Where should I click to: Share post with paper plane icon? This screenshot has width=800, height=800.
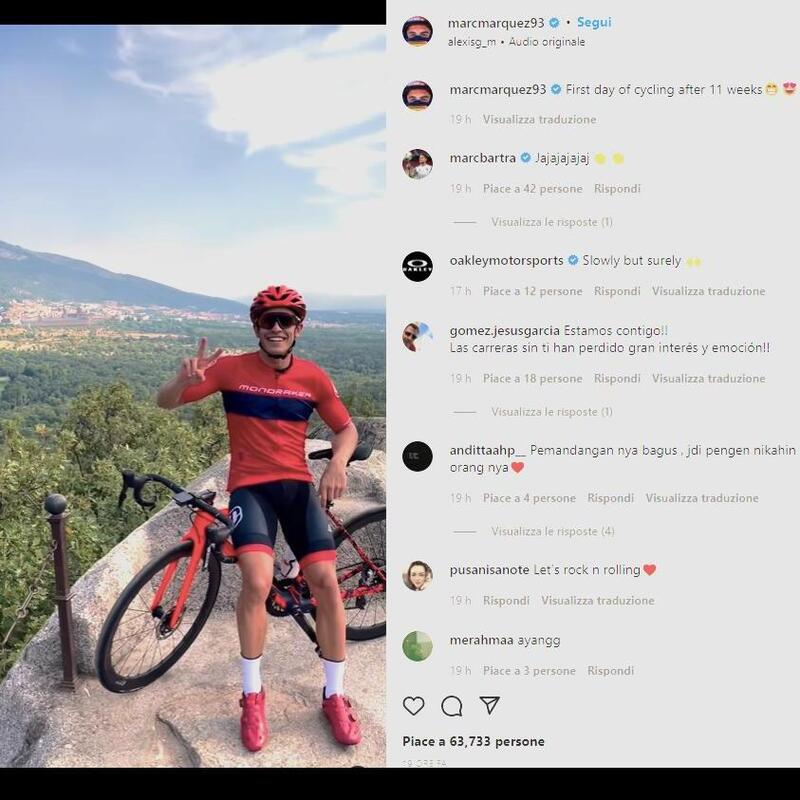click(x=489, y=705)
